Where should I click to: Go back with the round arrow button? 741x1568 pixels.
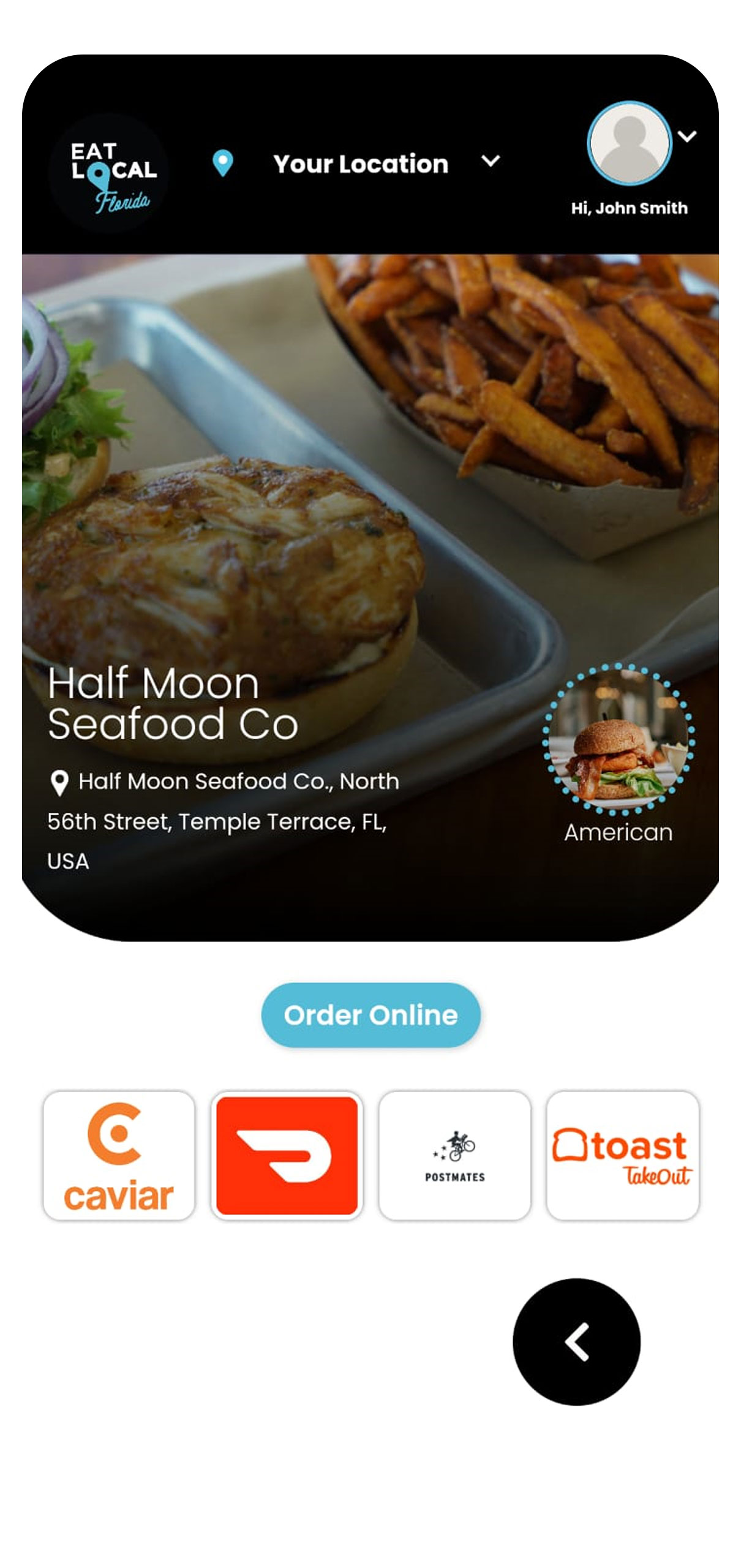(576, 1341)
